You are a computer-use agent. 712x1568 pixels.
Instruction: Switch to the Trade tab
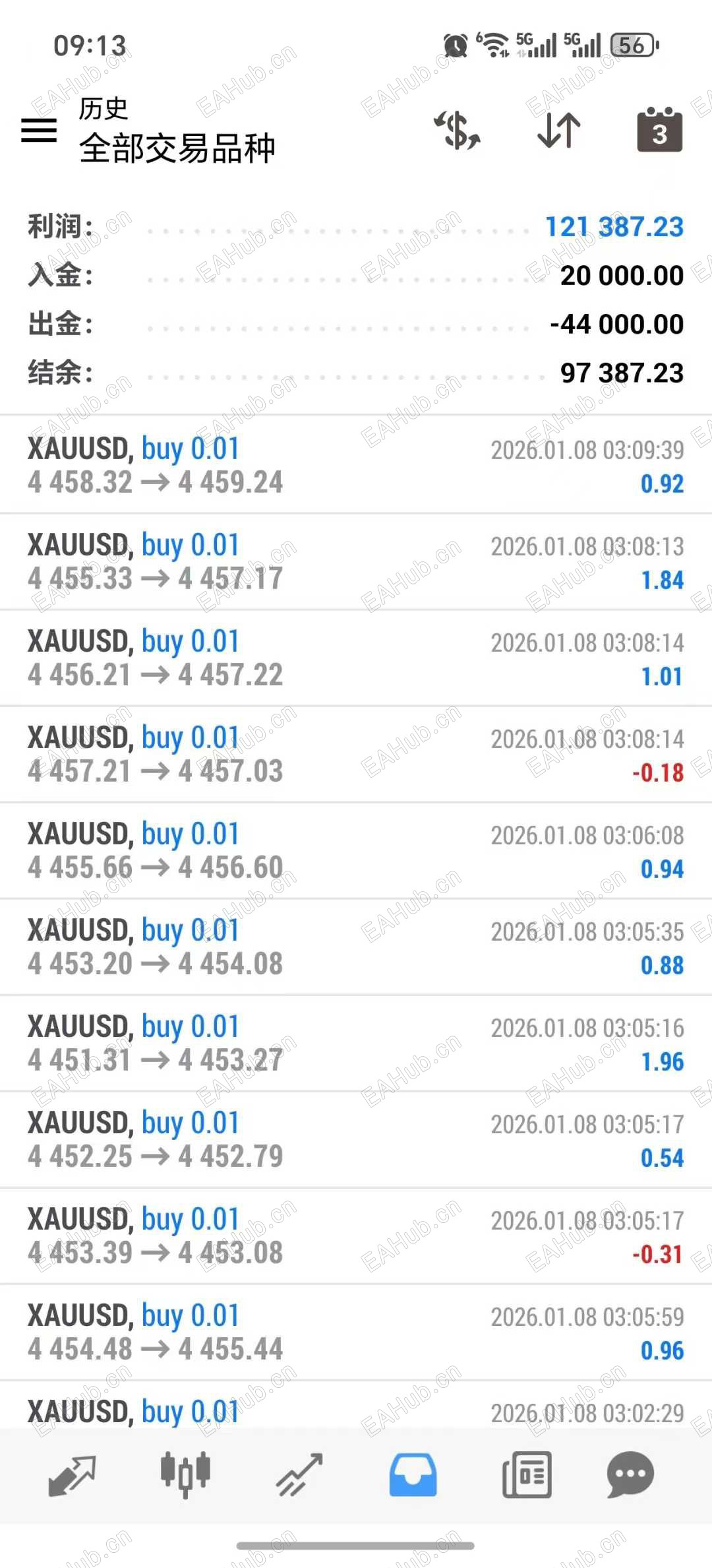coord(299,1475)
